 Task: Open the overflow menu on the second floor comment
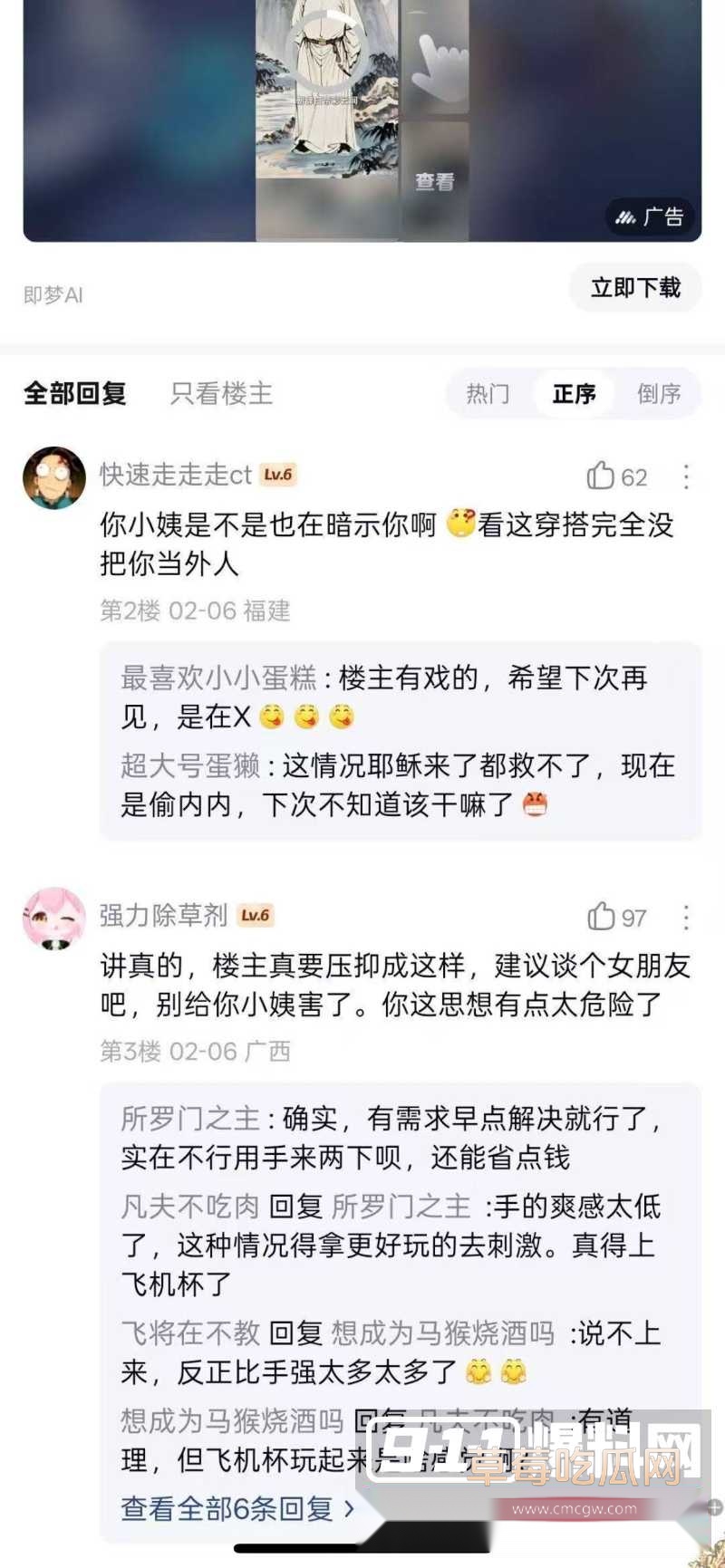point(686,476)
